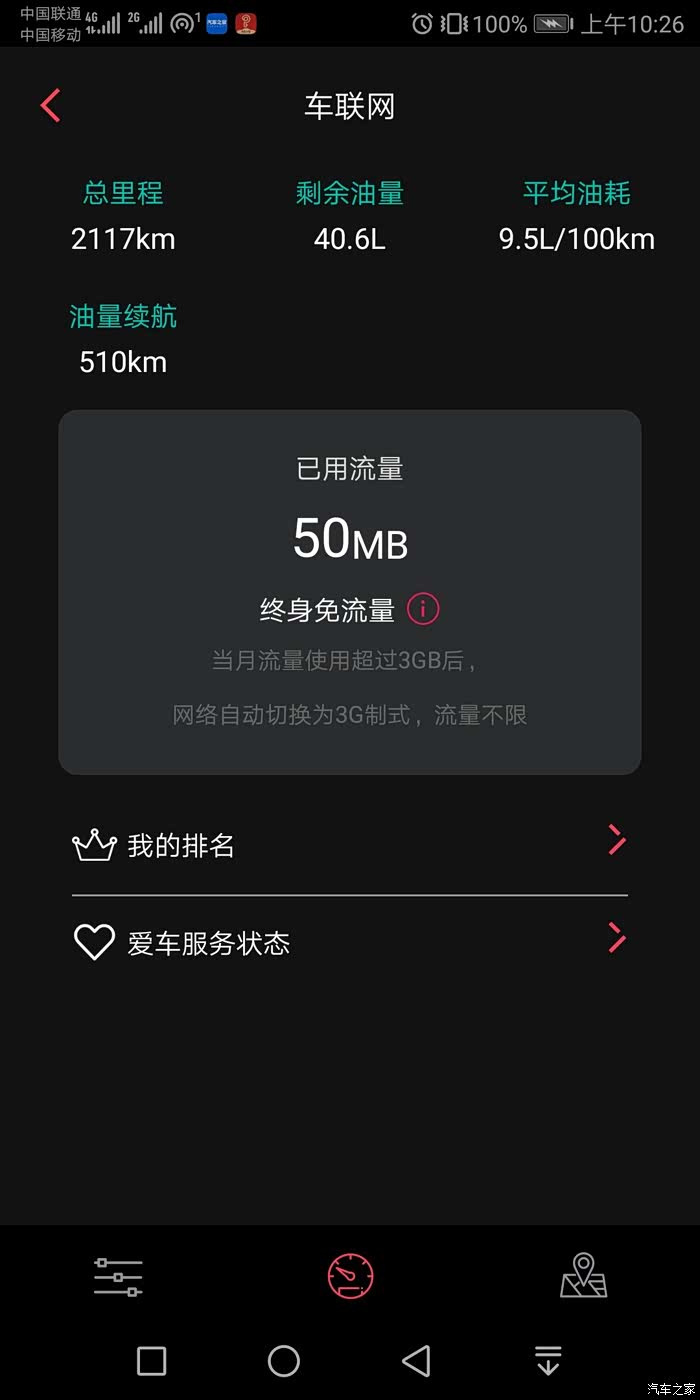
Task: Go back using the red arrow
Action: tap(51, 105)
